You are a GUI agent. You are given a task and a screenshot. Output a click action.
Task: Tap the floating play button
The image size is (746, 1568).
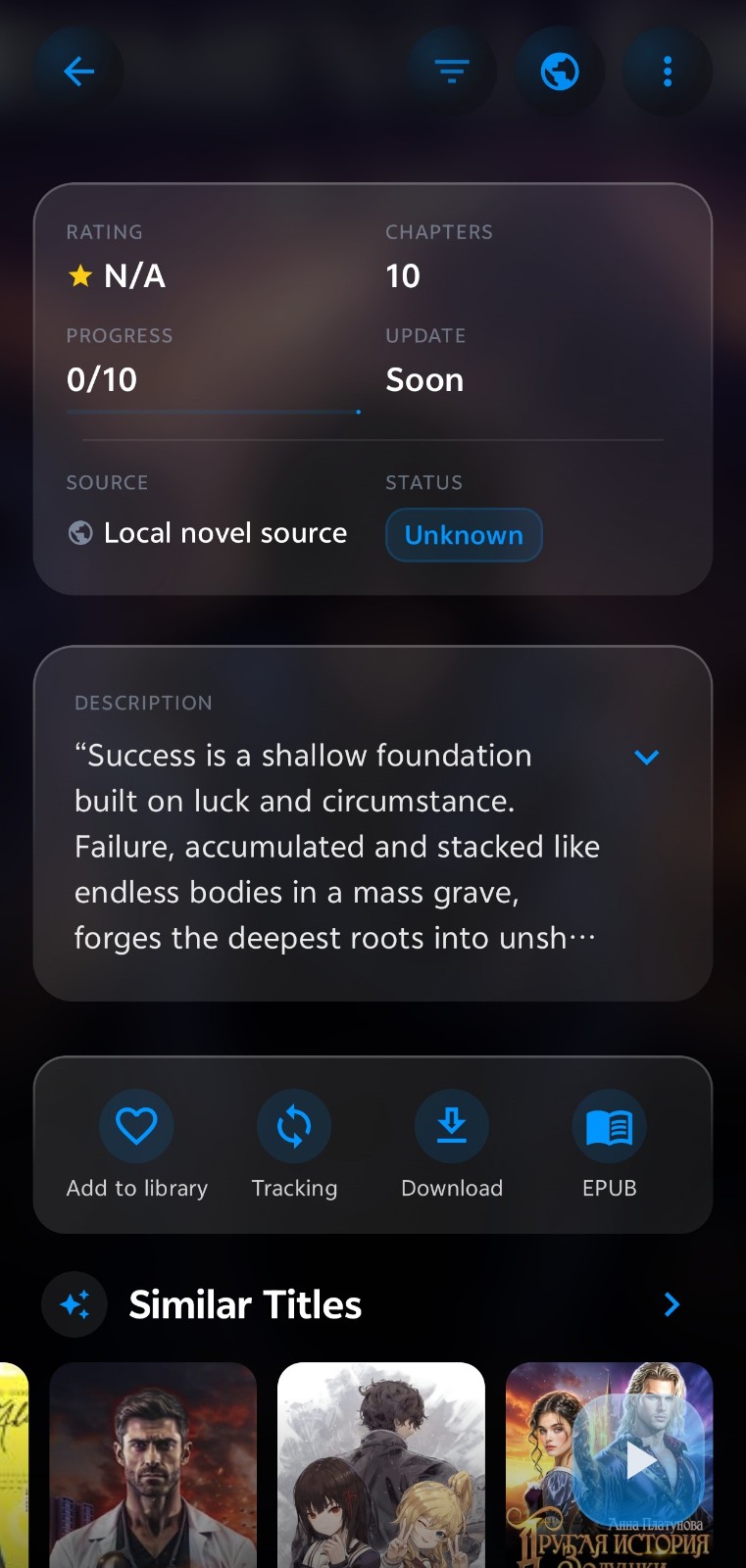640,1460
